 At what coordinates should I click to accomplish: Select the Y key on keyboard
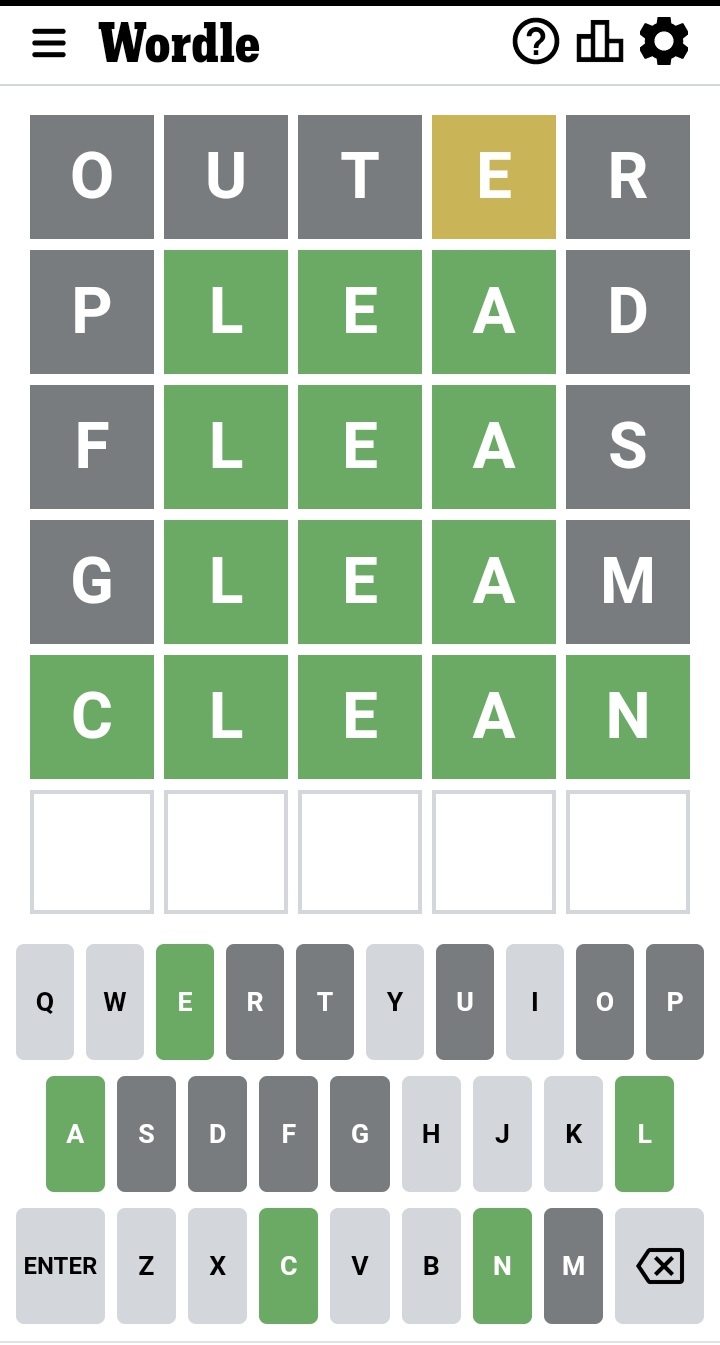pyautogui.click(x=395, y=1002)
